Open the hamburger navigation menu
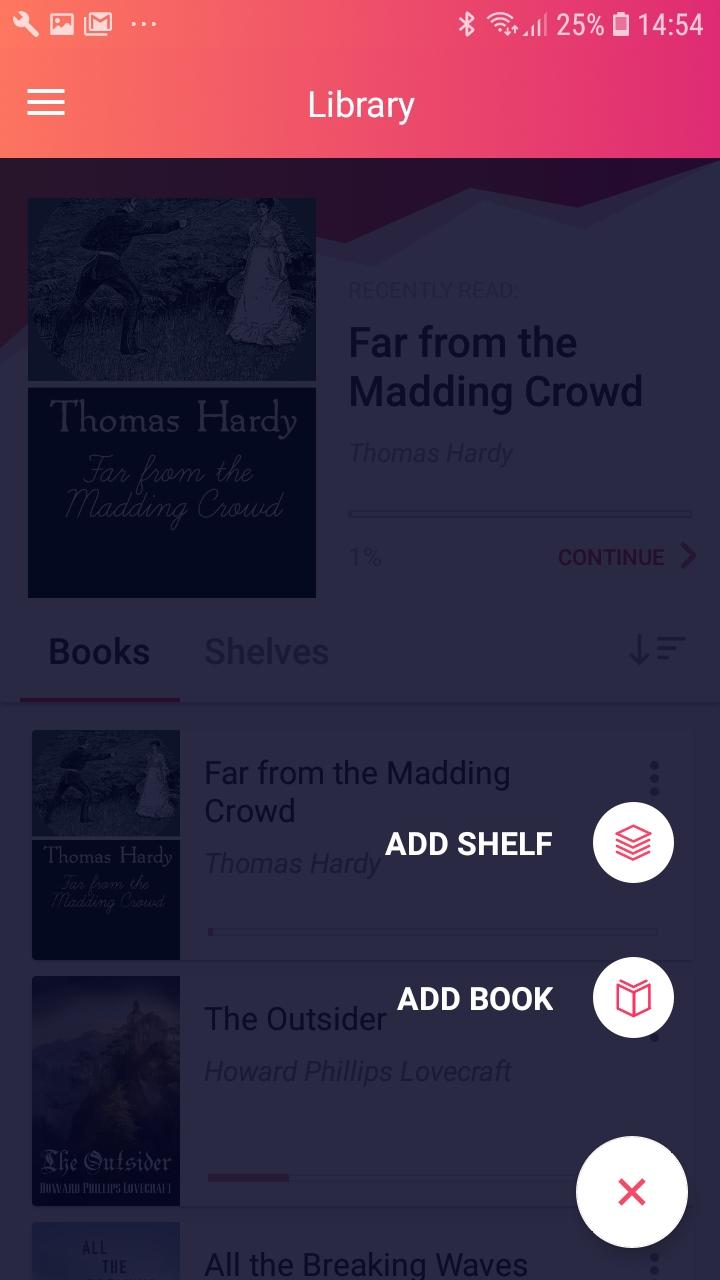This screenshot has width=720, height=1280. pyautogui.click(x=46, y=103)
